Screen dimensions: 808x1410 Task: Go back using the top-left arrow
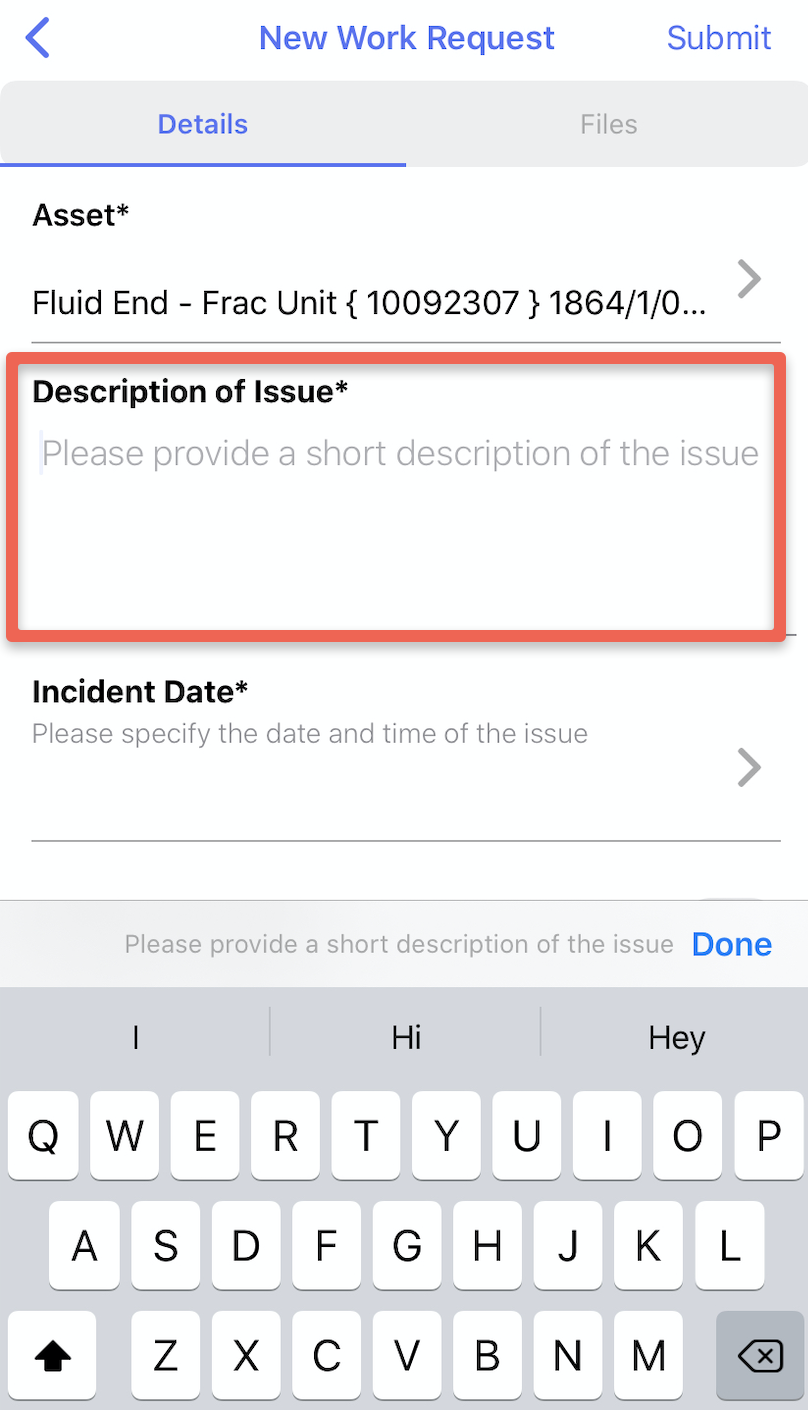(38, 38)
